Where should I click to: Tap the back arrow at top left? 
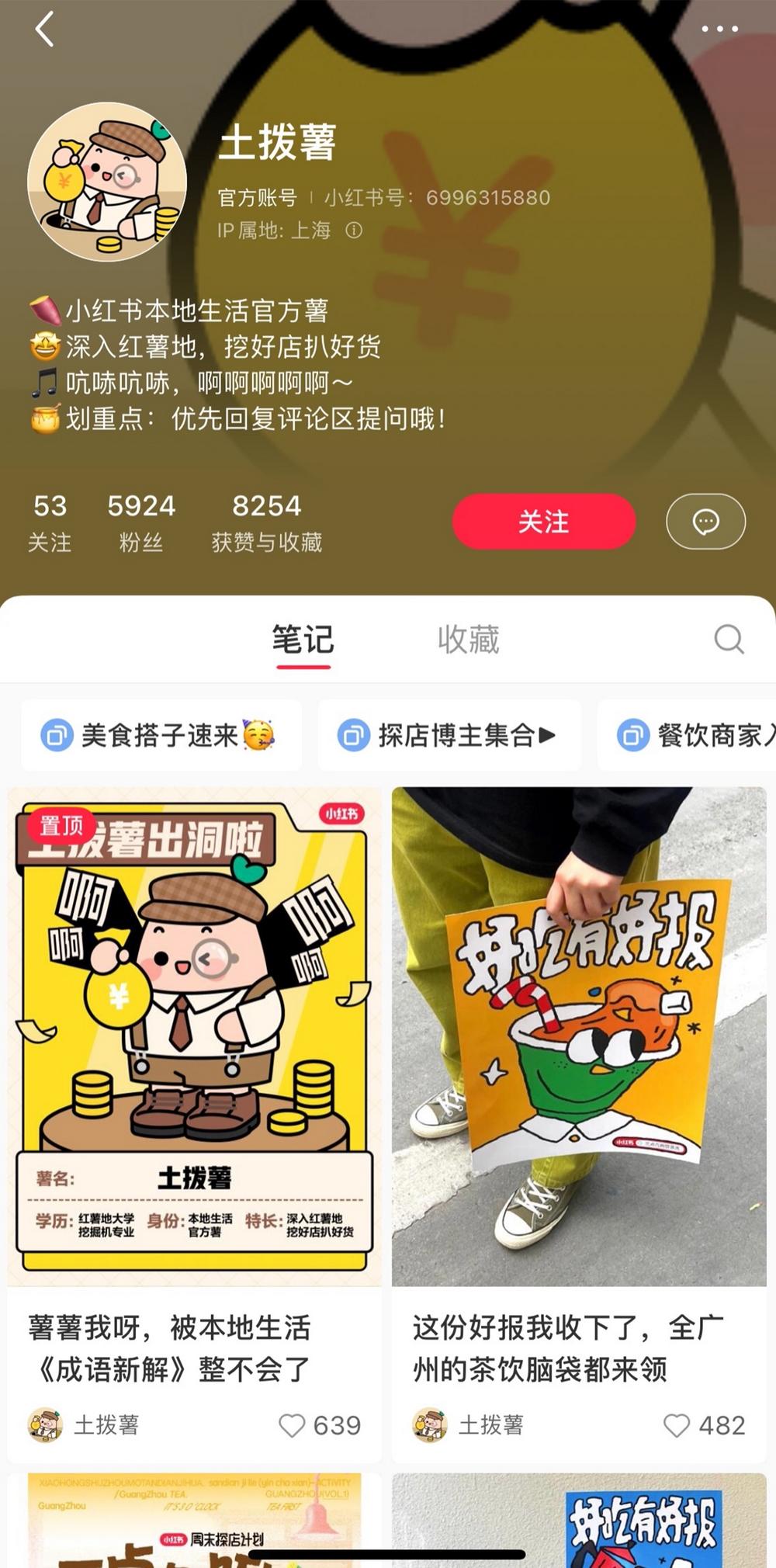[43, 29]
